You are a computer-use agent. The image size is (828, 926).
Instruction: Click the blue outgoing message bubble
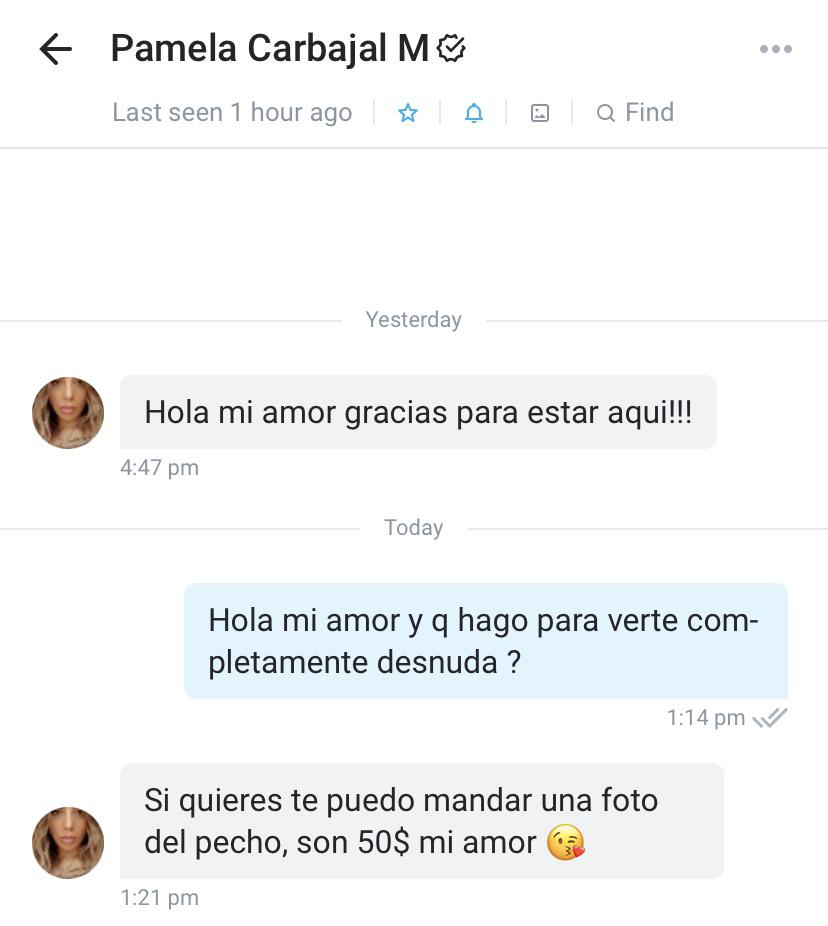485,641
